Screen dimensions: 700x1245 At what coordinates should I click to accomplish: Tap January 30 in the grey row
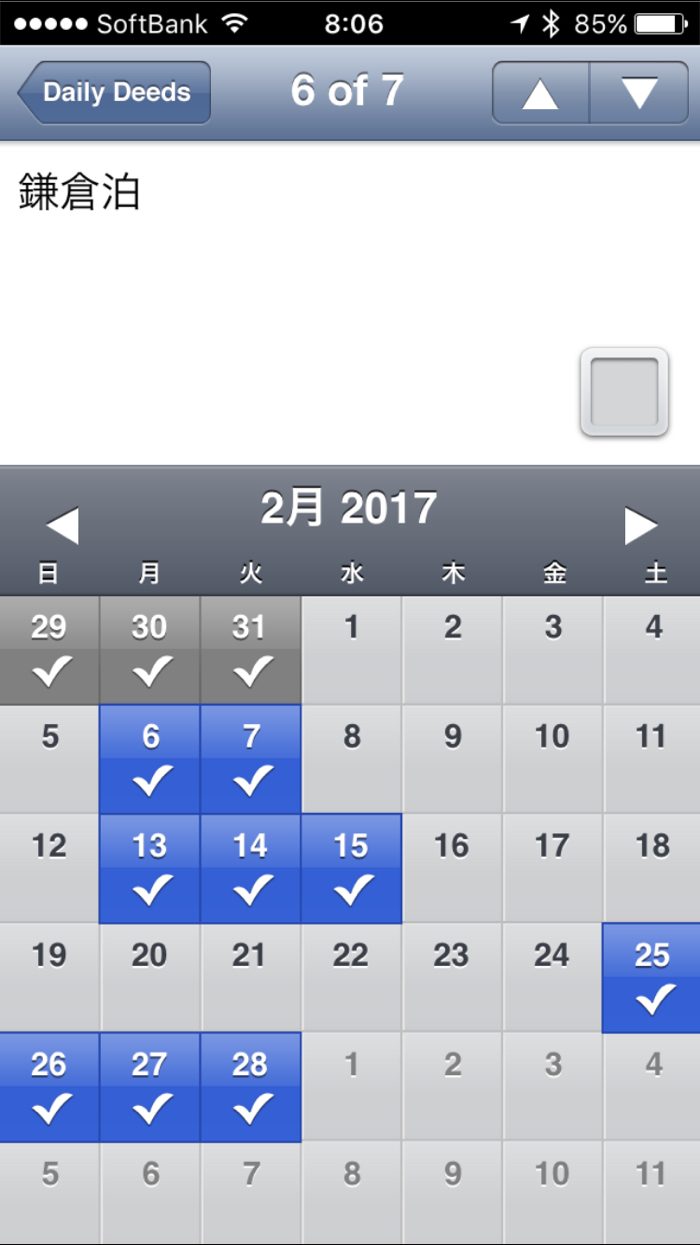(150, 650)
